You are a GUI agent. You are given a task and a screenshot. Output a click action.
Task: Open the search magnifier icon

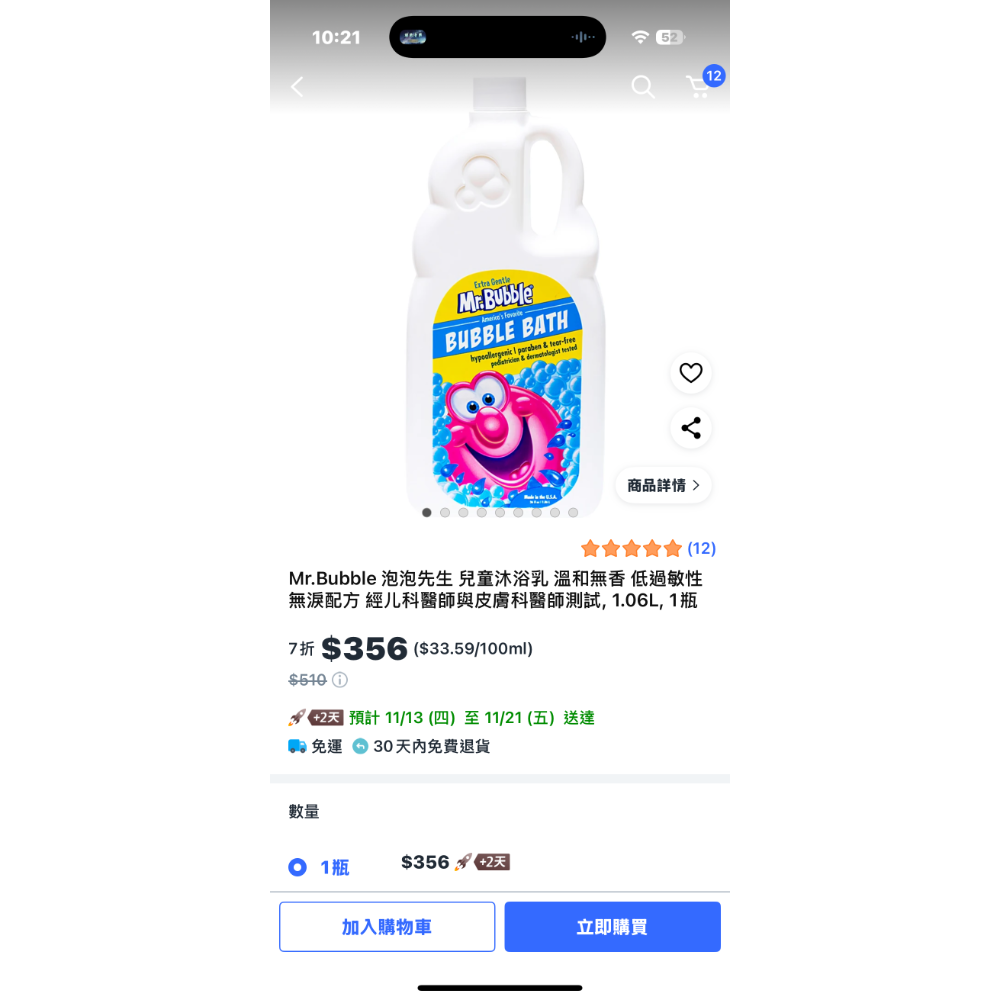coord(643,87)
